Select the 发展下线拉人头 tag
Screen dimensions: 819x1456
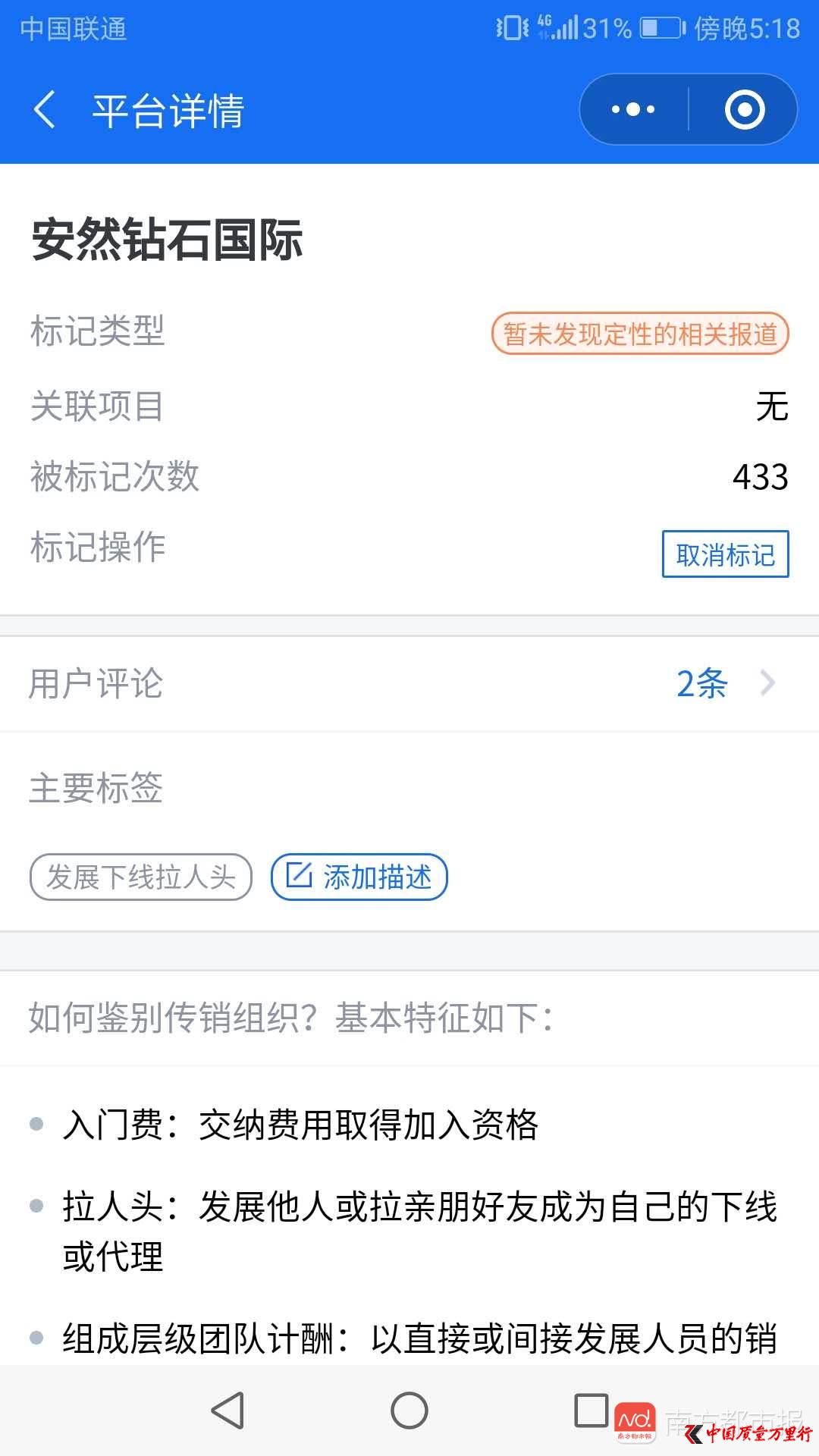[141, 877]
